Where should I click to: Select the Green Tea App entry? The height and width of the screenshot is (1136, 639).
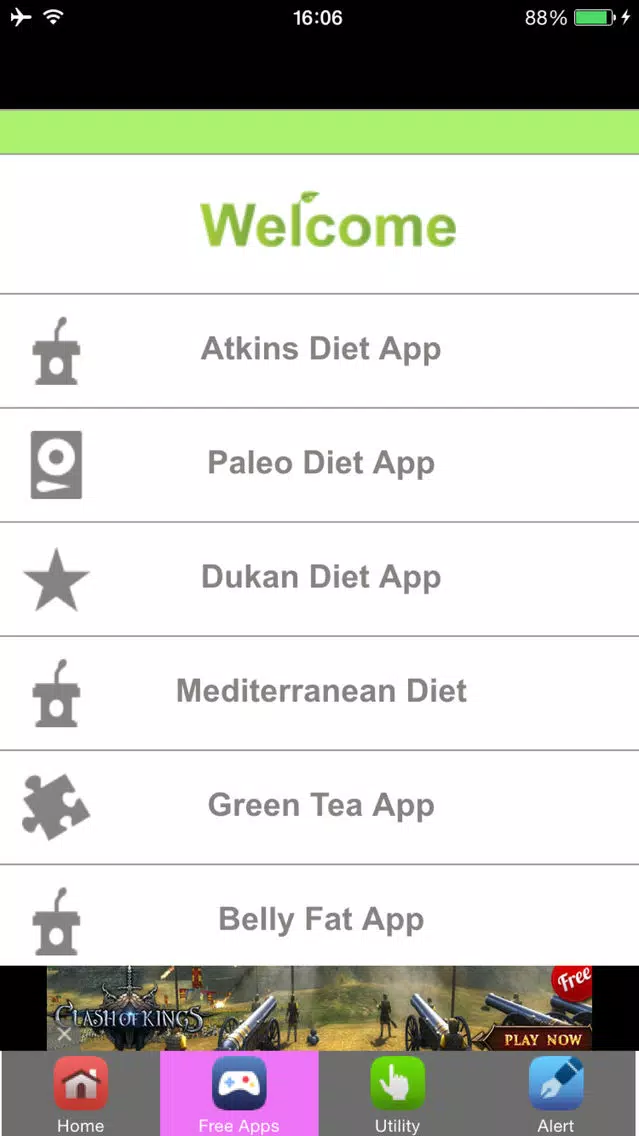320,807
